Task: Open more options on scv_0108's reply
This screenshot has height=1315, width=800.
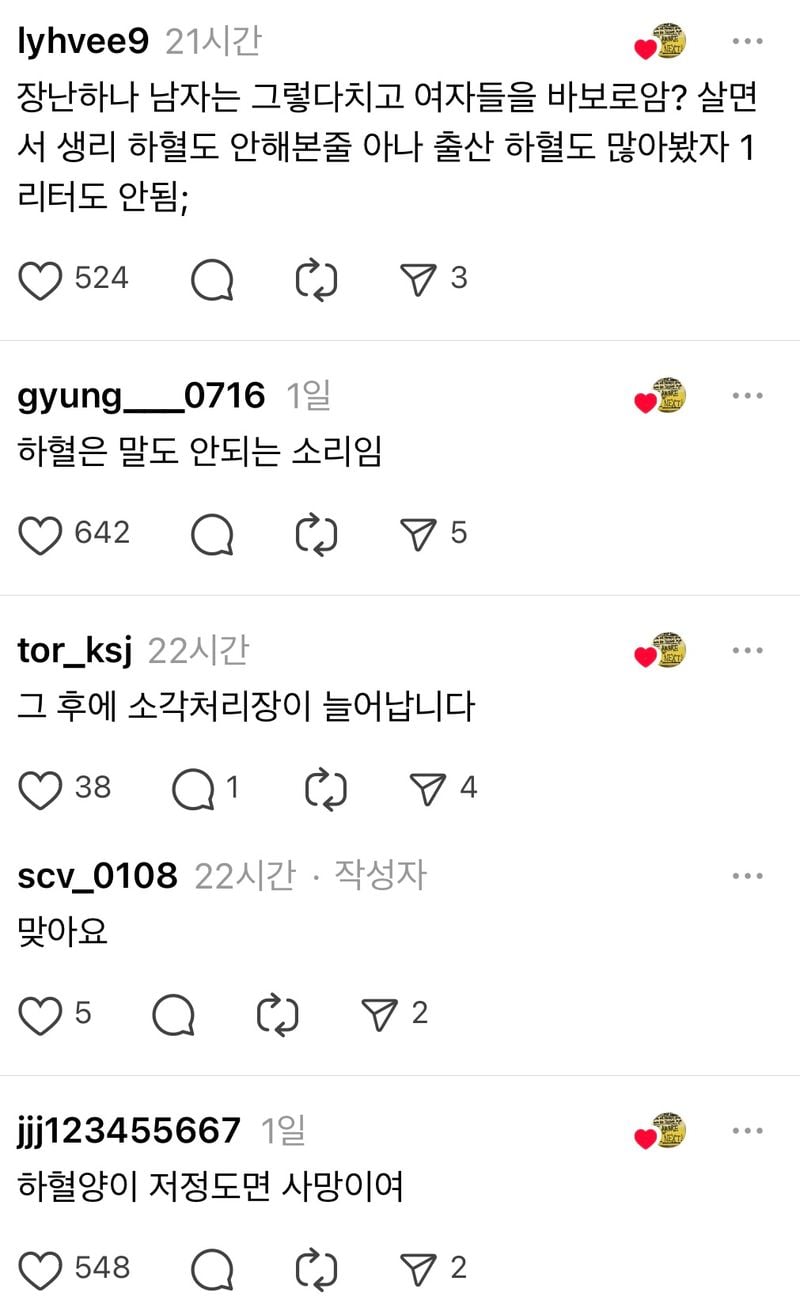Action: (x=748, y=876)
